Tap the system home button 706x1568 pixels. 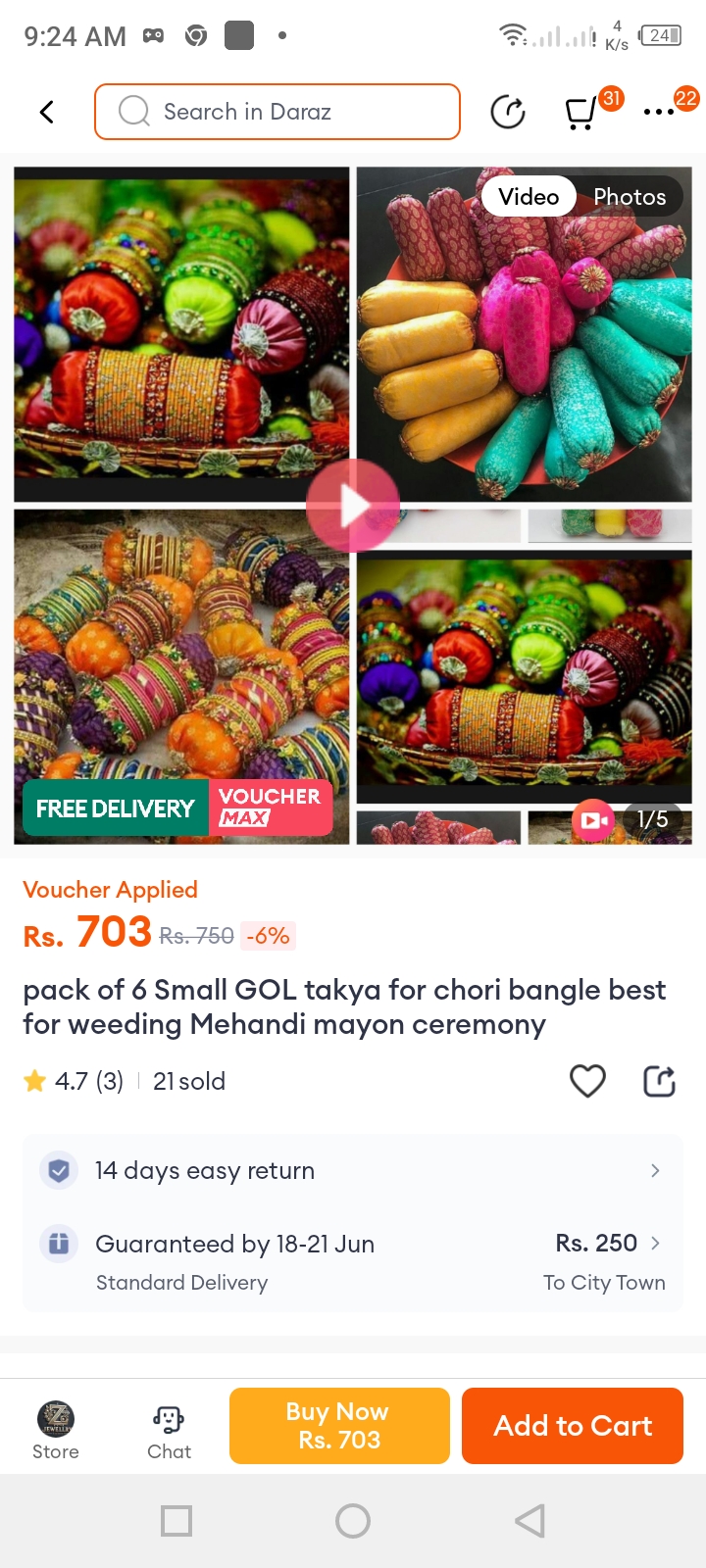tap(353, 1521)
